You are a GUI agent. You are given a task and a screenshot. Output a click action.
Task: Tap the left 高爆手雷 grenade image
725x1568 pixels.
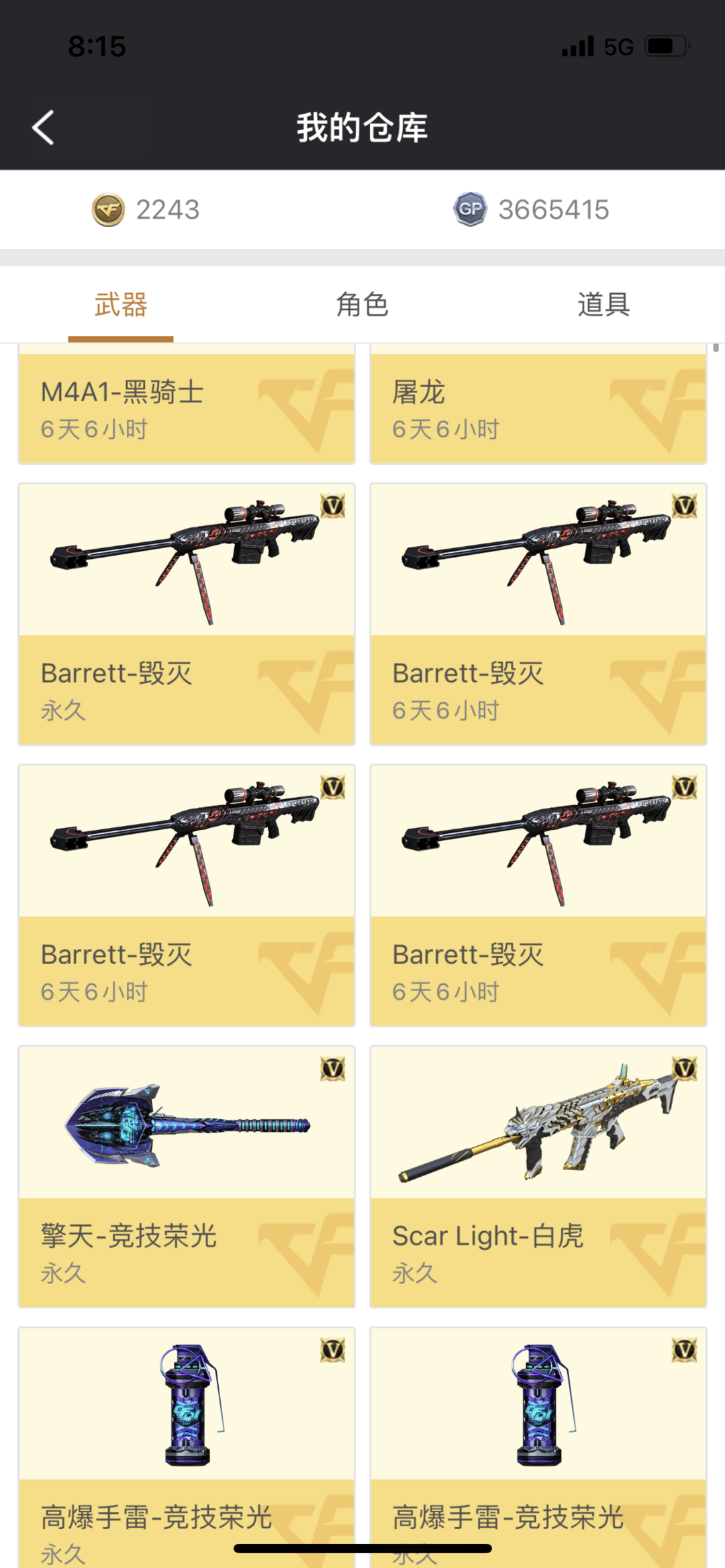[x=187, y=1416]
